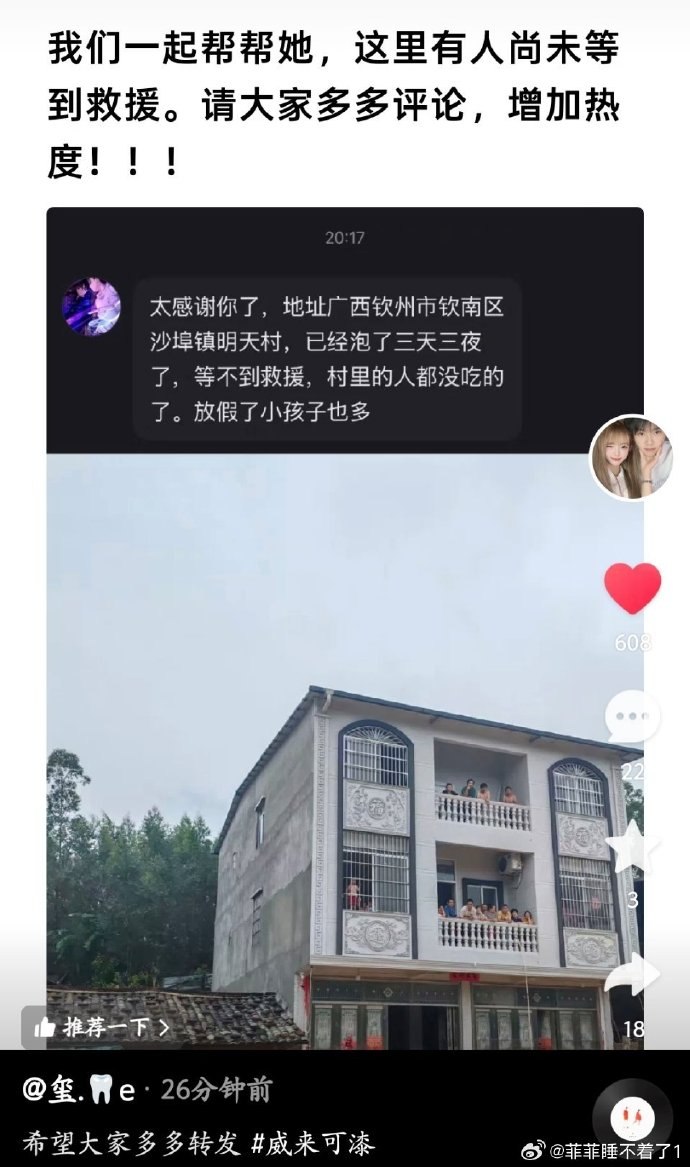
Task: Open the #威来可漆 hashtag
Action: tap(313, 1142)
